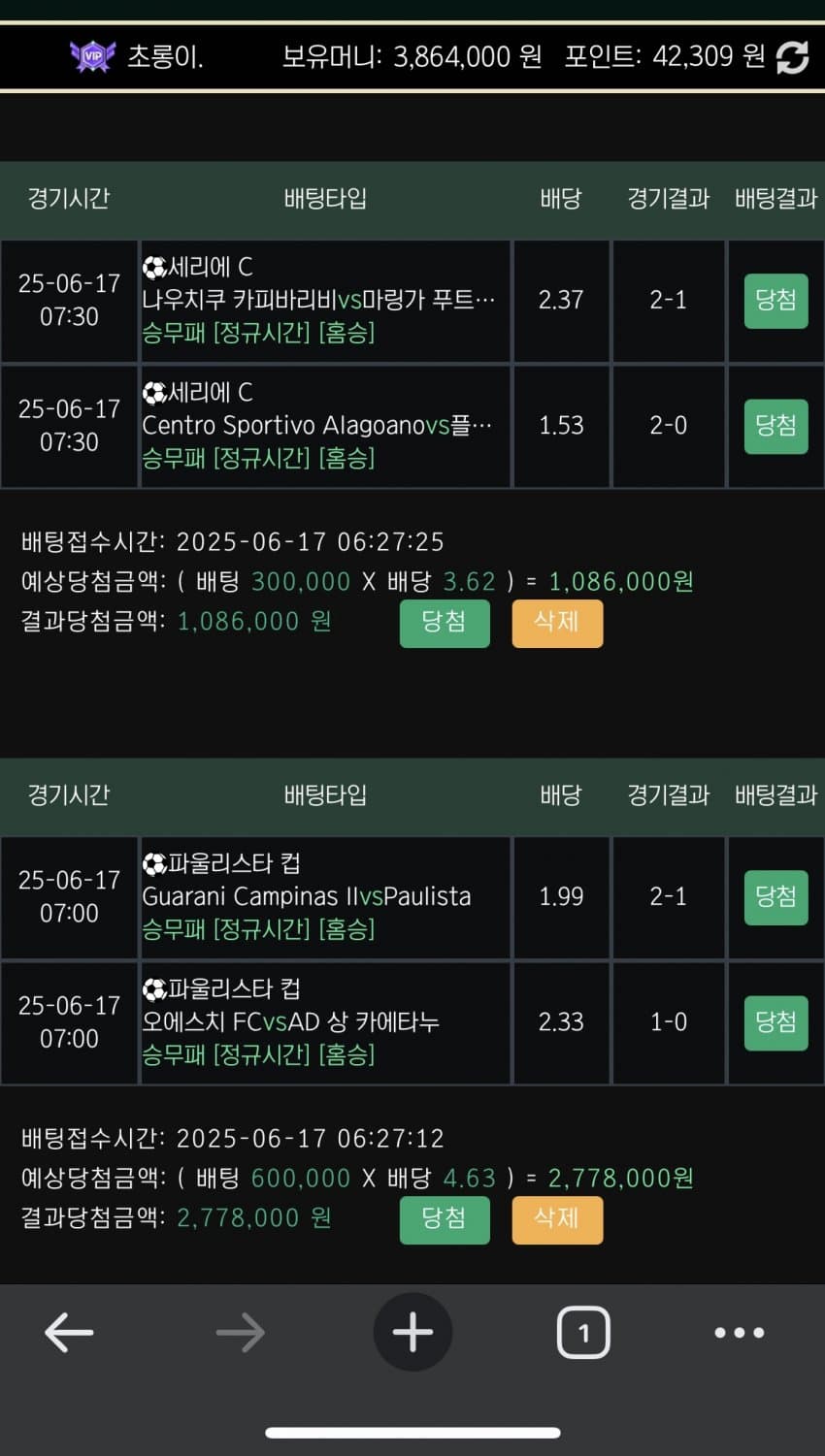Delete the 1,086,000원 winning bet record

(x=557, y=623)
